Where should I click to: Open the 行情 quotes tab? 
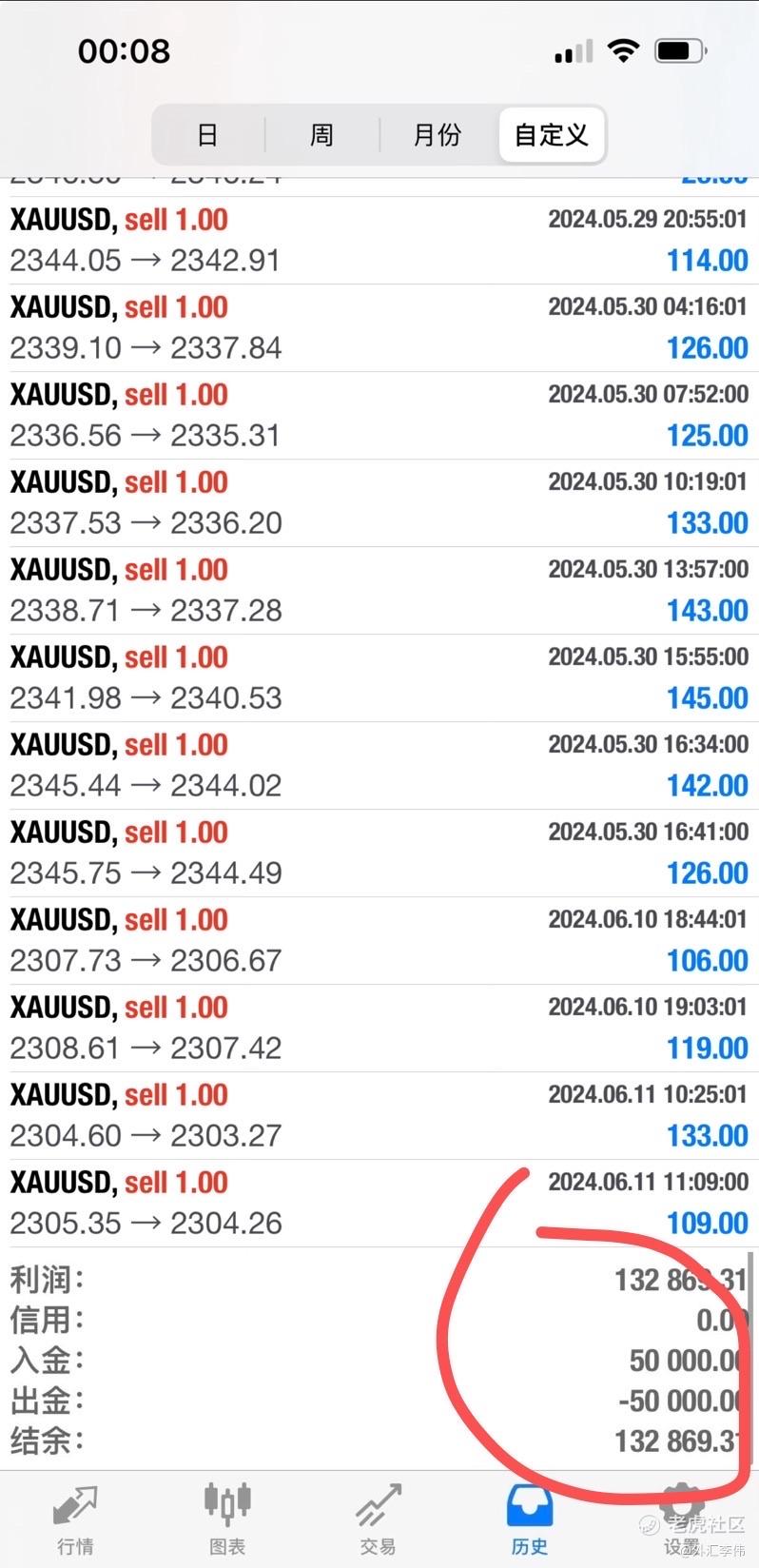point(75,1519)
